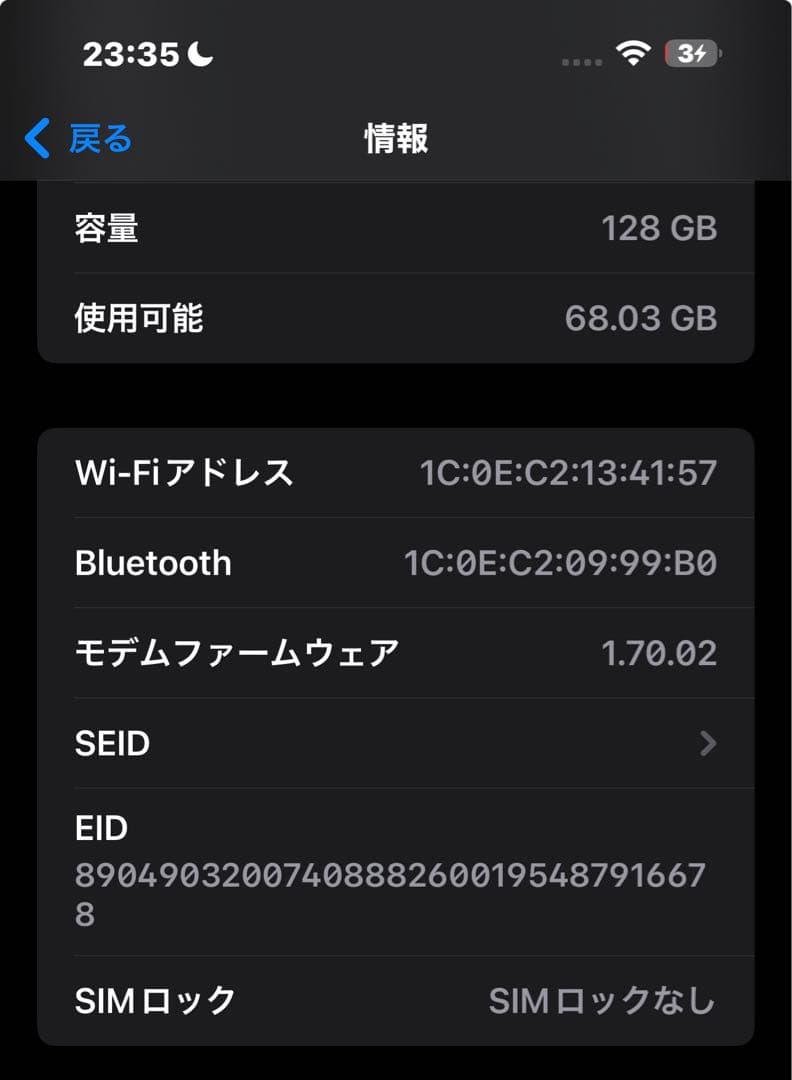The width and height of the screenshot is (792, 1080).
Task: Select the 容量 row
Action: 396,228
